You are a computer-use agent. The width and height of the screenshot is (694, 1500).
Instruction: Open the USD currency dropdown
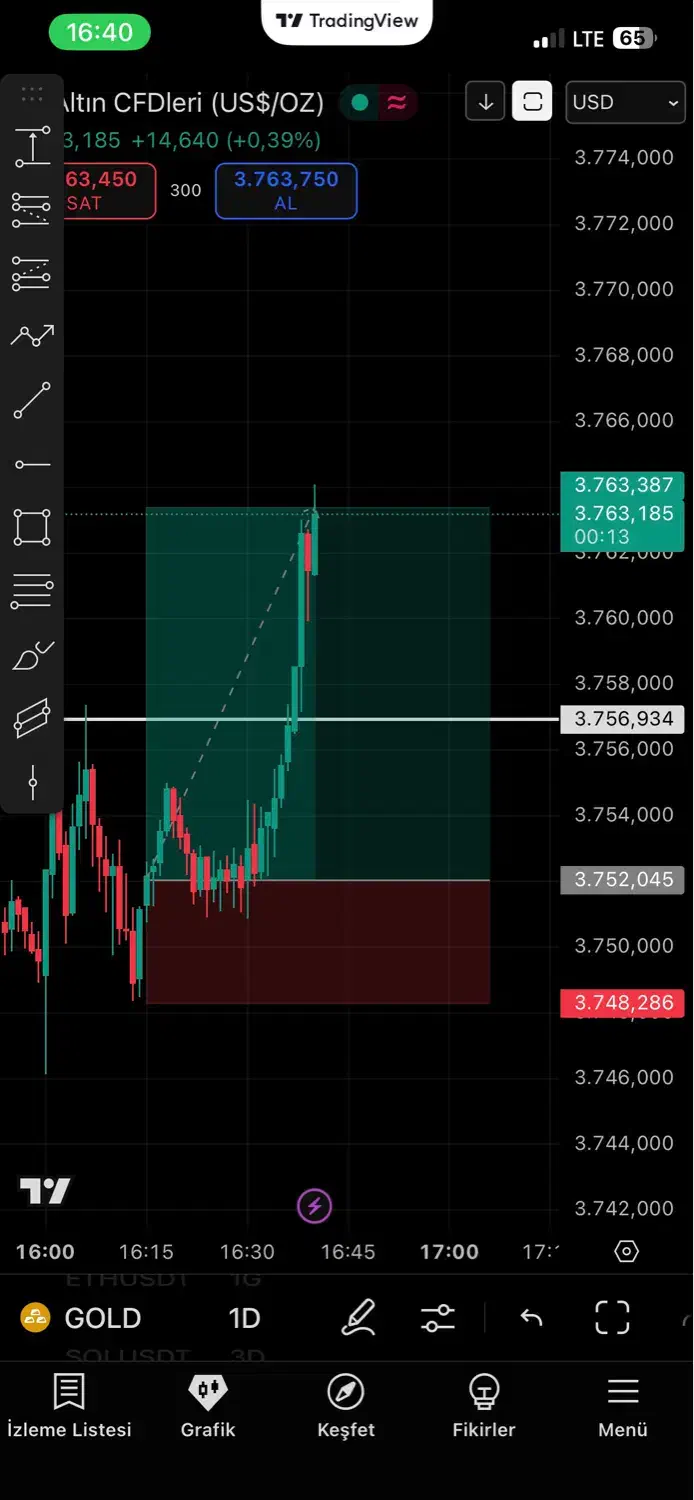[625, 102]
